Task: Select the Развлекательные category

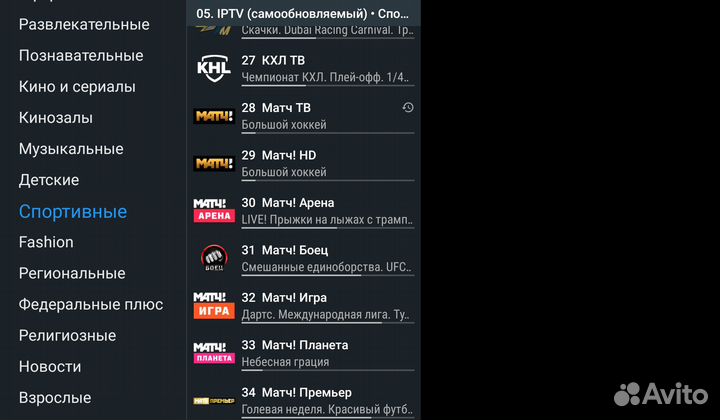Action: 84,24
